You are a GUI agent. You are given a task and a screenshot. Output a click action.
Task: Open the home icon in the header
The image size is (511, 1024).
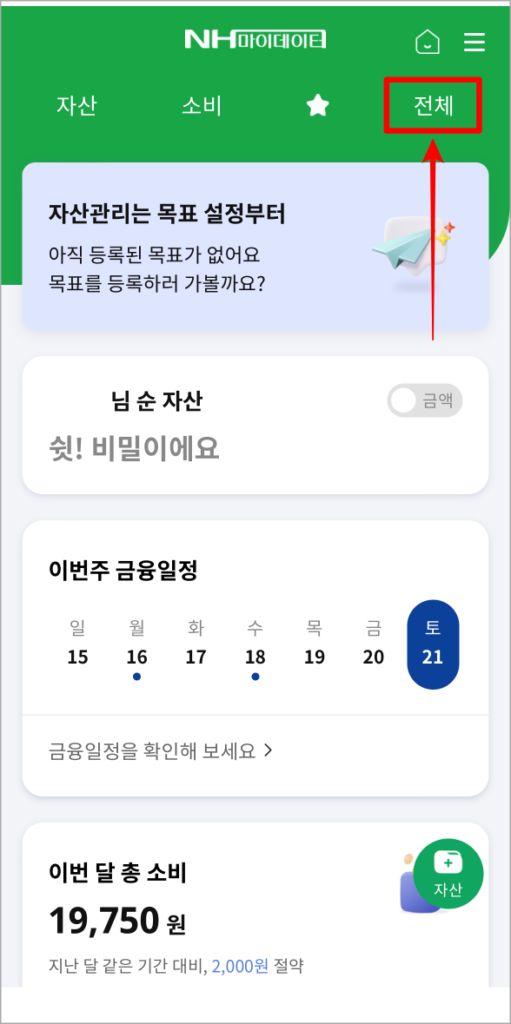tap(427, 42)
